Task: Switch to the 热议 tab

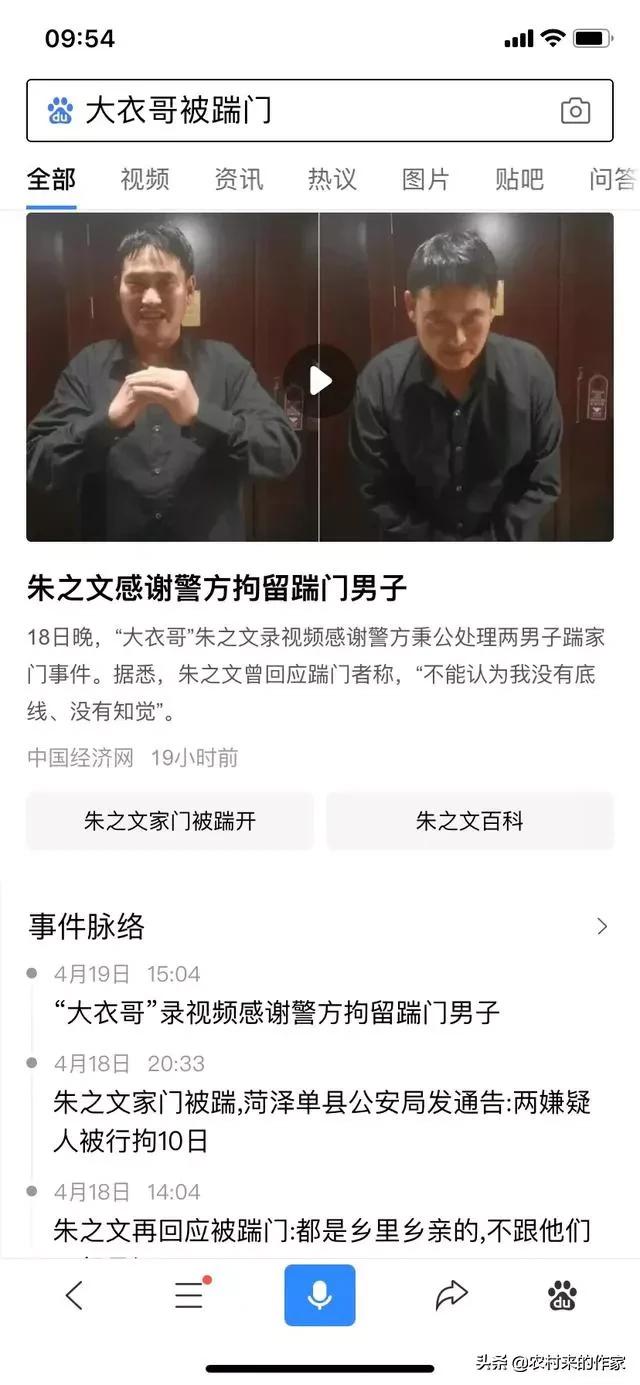Action: pos(332,179)
